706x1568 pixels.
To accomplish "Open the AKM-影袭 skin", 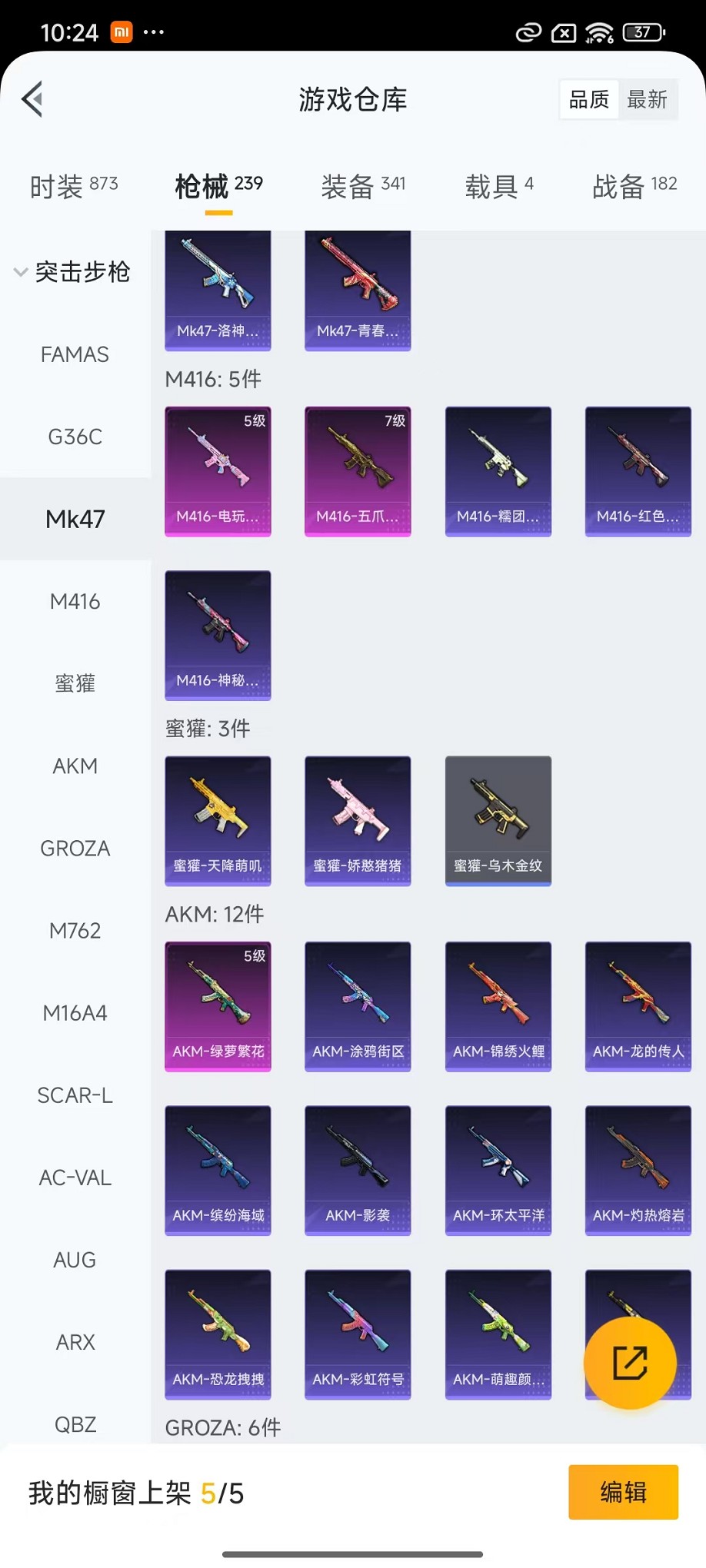I will coord(358,1170).
